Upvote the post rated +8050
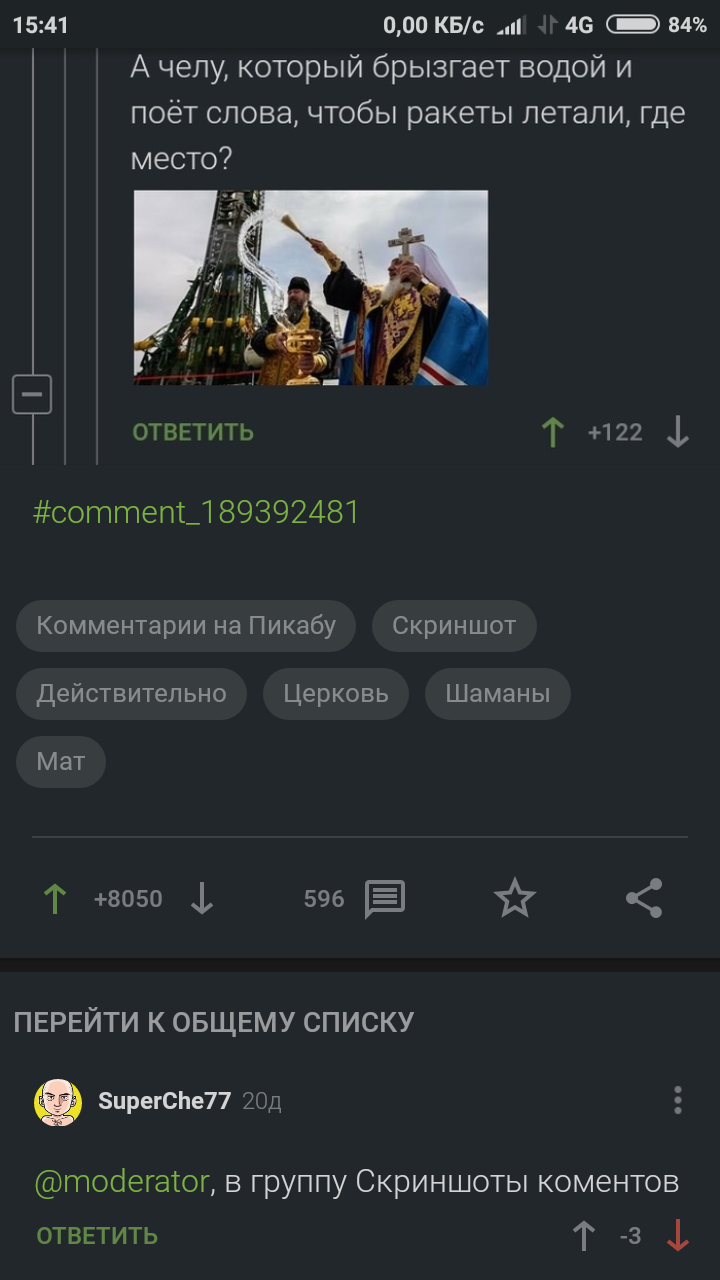Screen dimensions: 720x1280 (55, 899)
